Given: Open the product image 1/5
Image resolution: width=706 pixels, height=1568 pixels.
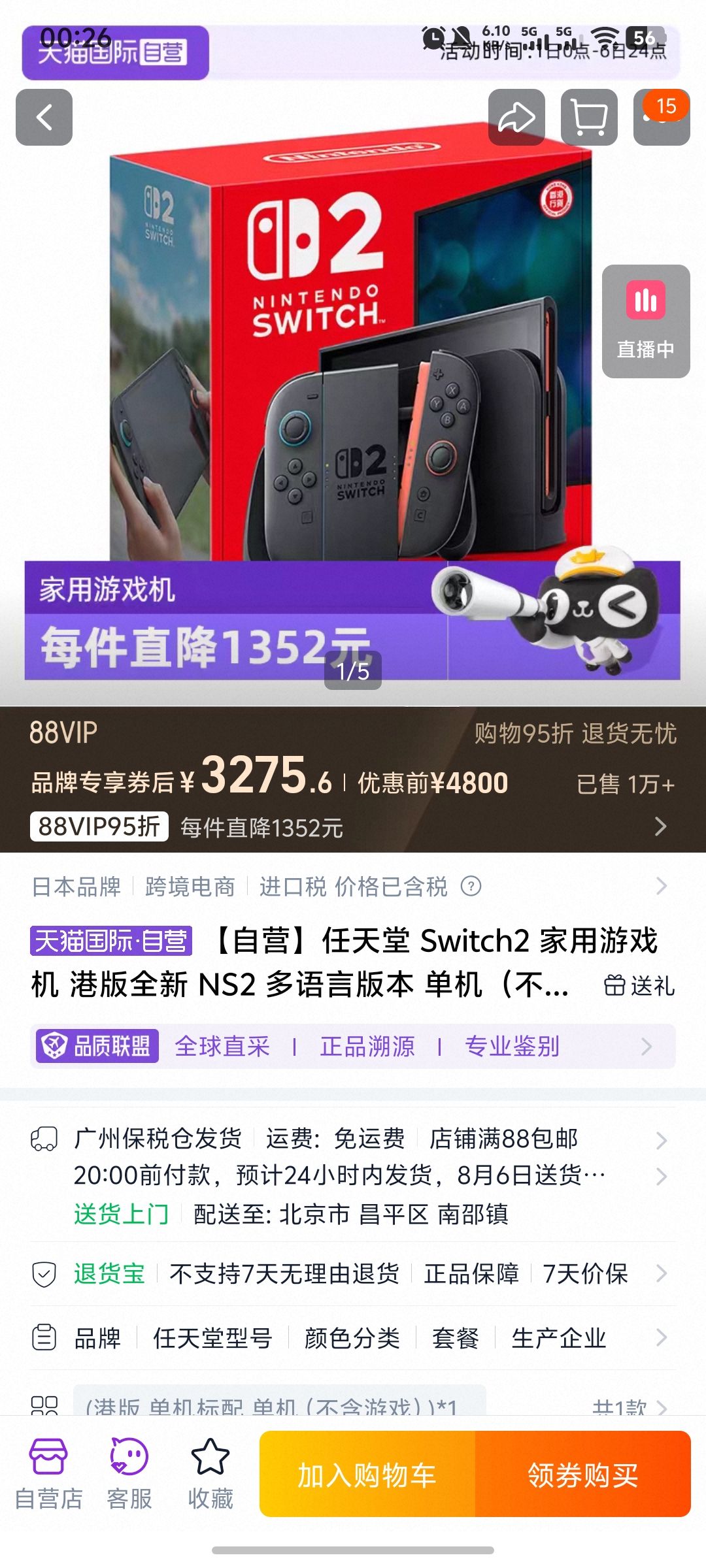Looking at the screenshot, I should pos(353,392).
